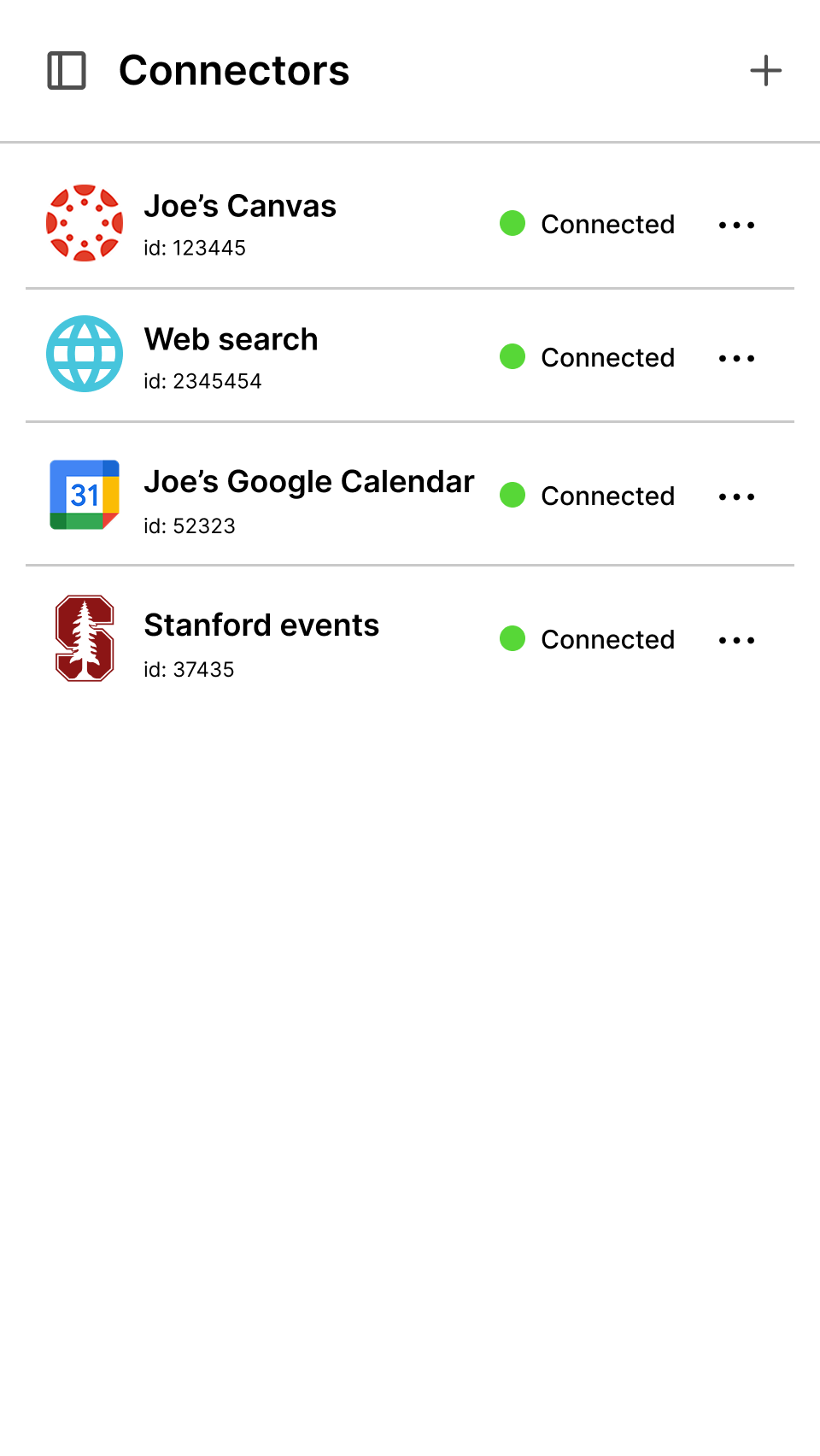Viewport: 820px width, 1456px height.
Task: Open the Joe's Canvas connector
Action: click(x=240, y=207)
